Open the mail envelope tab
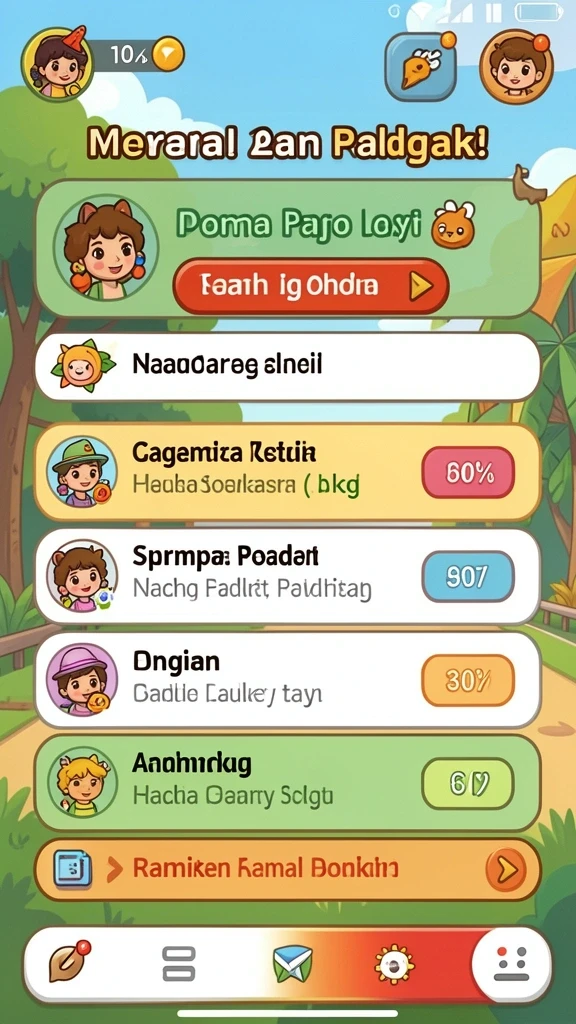 tap(292, 964)
